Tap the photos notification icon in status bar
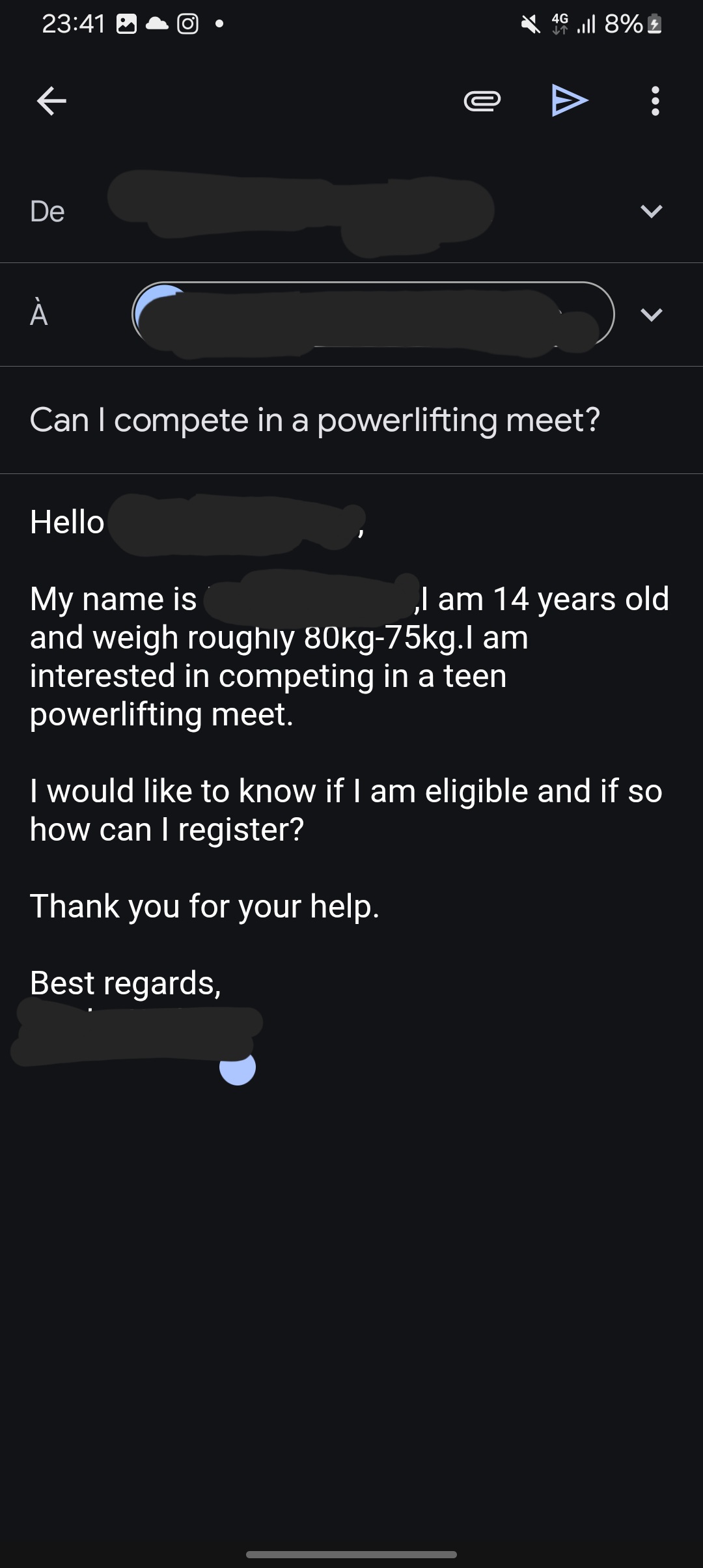Viewport: 703px width, 1568px height. [x=126, y=24]
